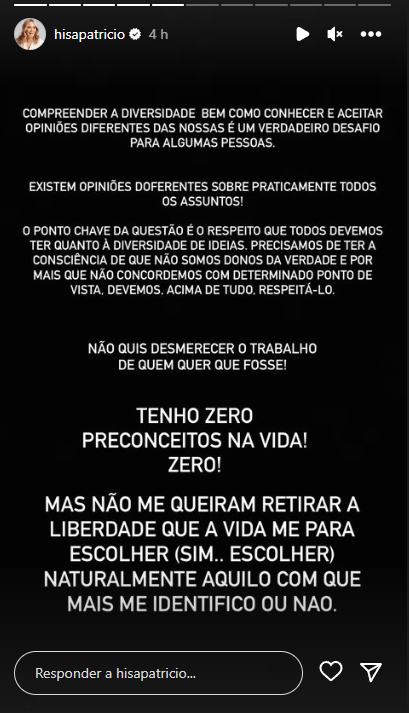Like this story with the heart

point(331,672)
